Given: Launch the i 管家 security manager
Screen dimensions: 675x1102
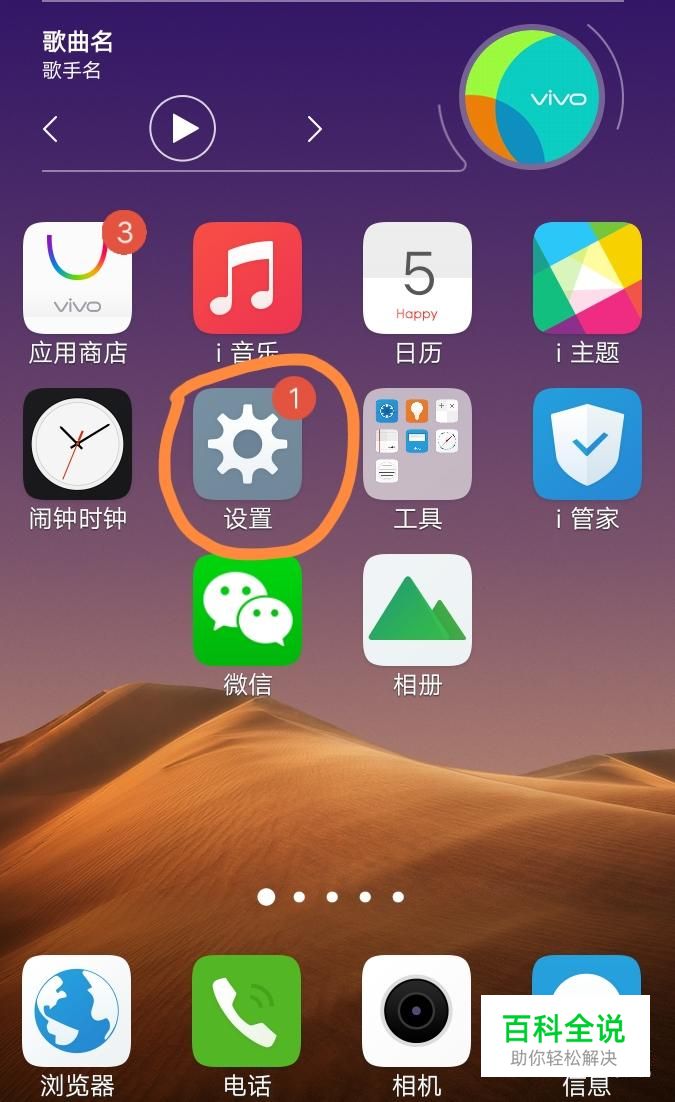Looking at the screenshot, I should pyautogui.click(x=587, y=444).
